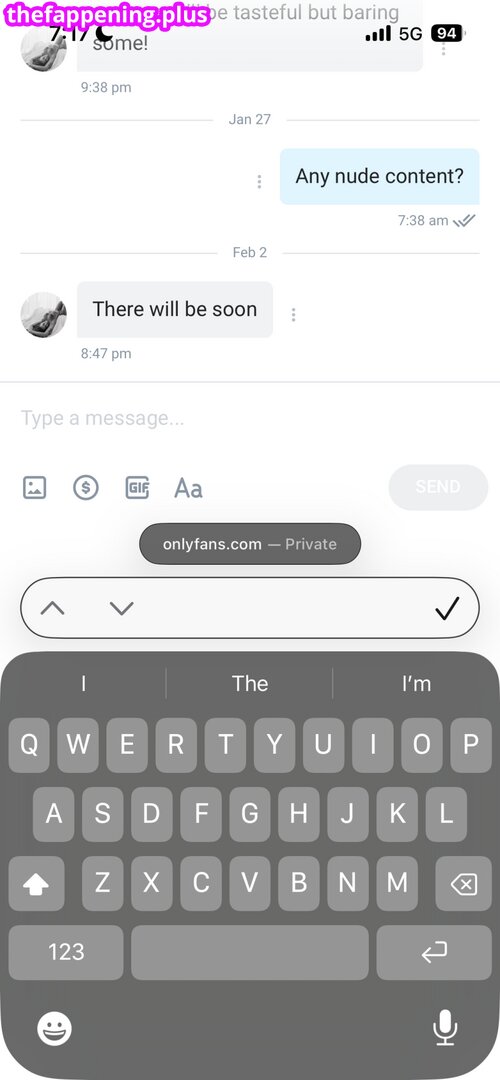Viewport: 500px width, 1080px height.
Task: Focus the Type a message field
Action: pyautogui.click(x=250, y=418)
